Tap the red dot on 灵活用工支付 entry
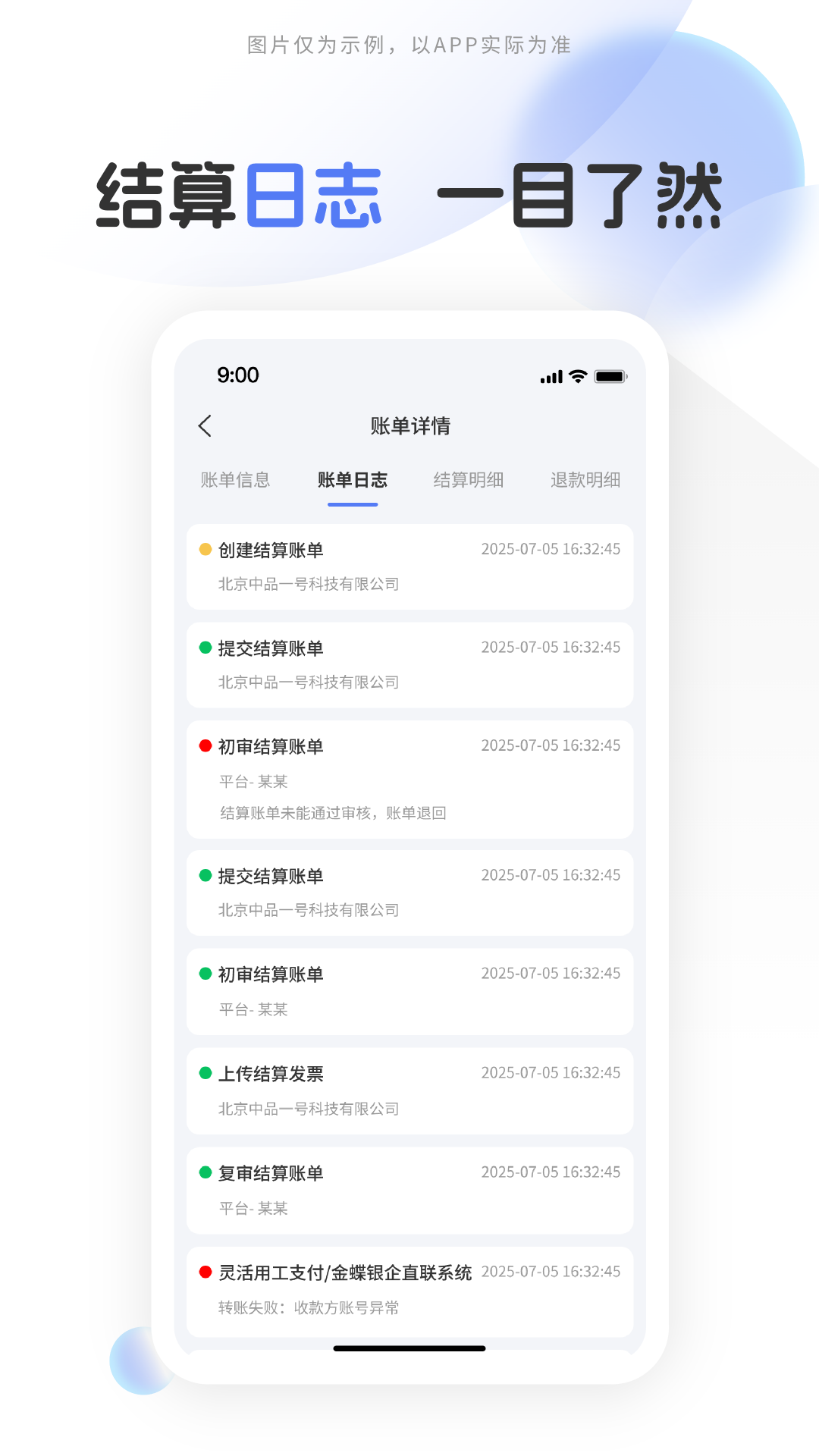This screenshot has width=819, height=1456. pyautogui.click(x=202, y=1271)
